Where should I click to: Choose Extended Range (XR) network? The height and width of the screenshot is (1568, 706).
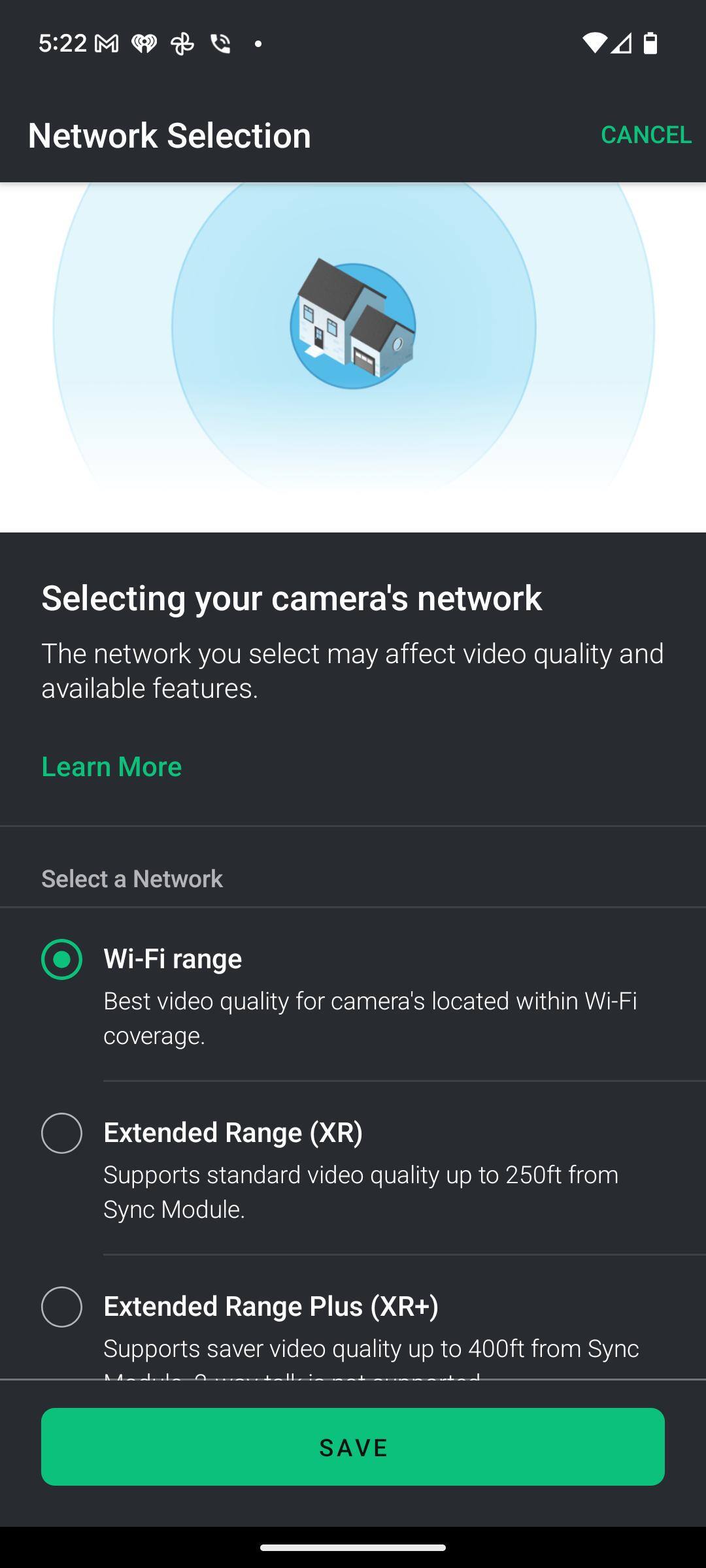pos(62,1133)
